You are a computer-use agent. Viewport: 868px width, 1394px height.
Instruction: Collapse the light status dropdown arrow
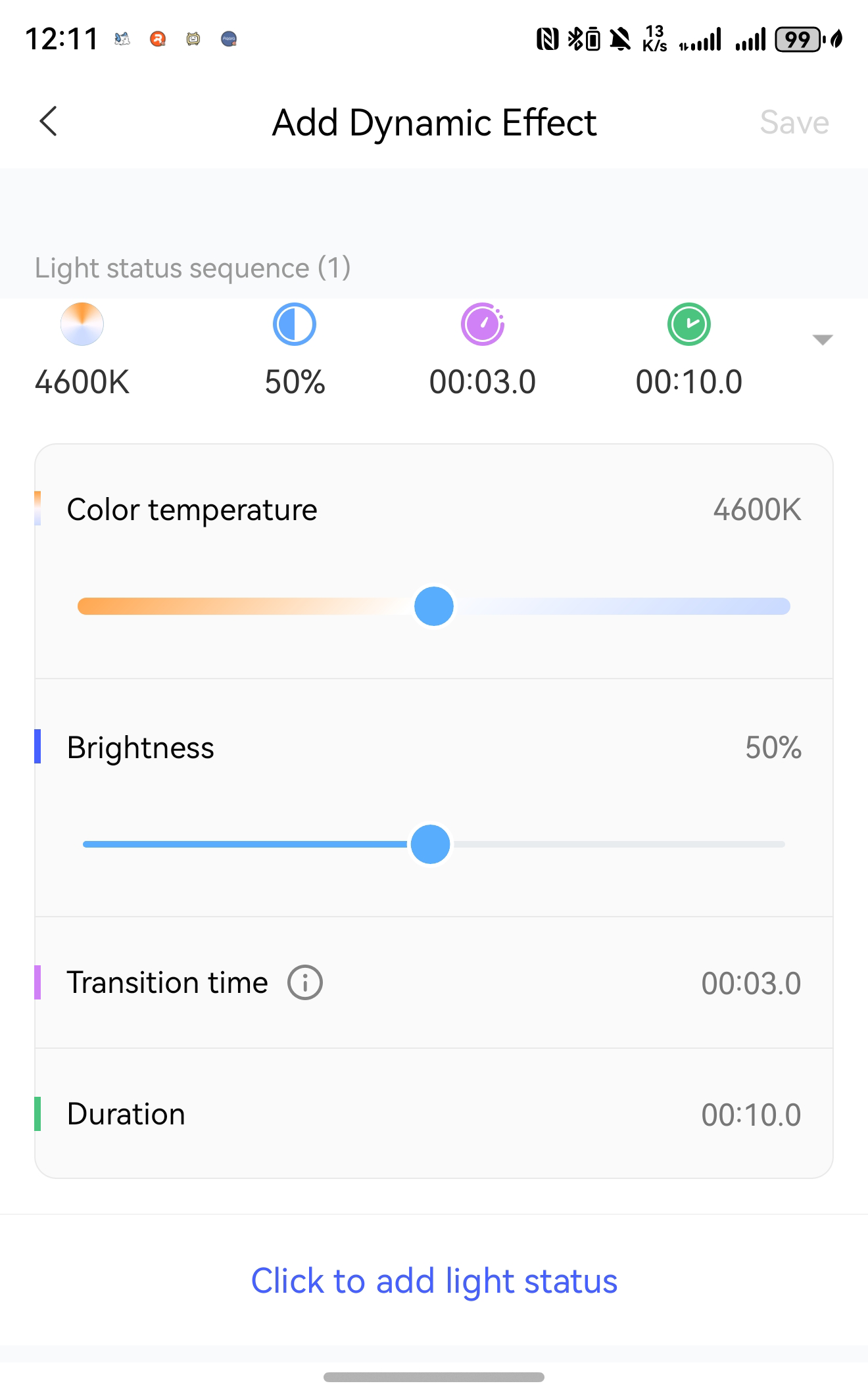click(x=822, y=339)
